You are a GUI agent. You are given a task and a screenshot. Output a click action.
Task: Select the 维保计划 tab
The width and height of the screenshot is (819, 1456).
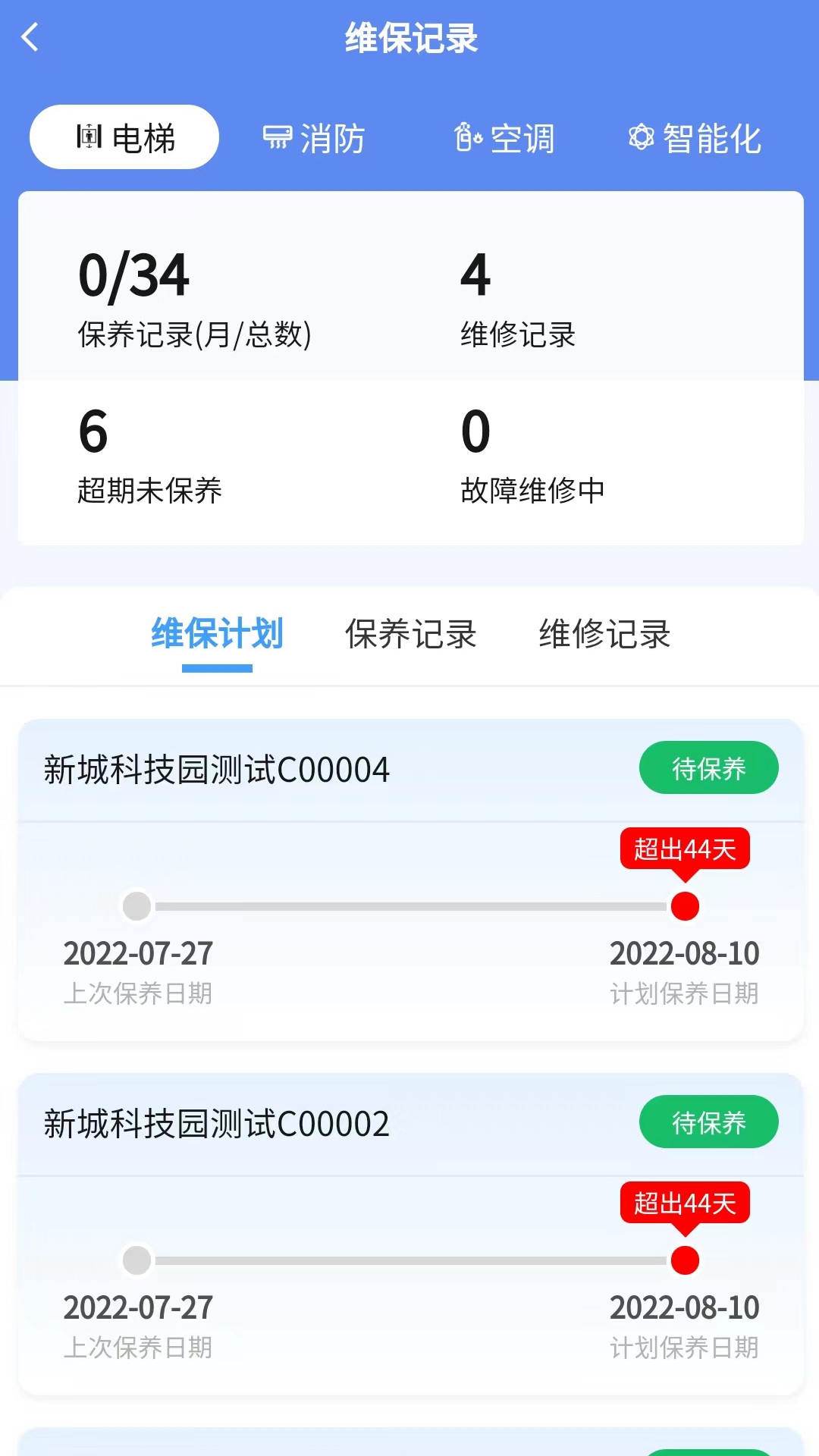point(217,634)
